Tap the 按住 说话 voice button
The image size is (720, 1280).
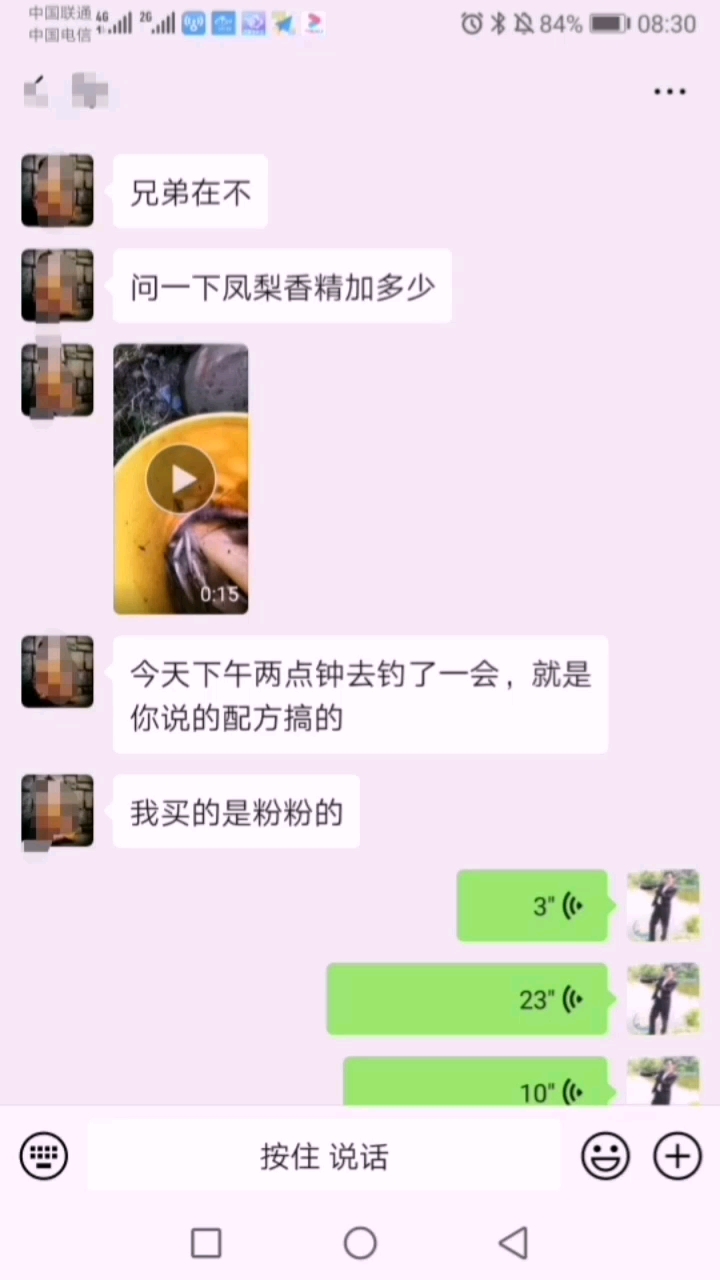click(324, 1157)
